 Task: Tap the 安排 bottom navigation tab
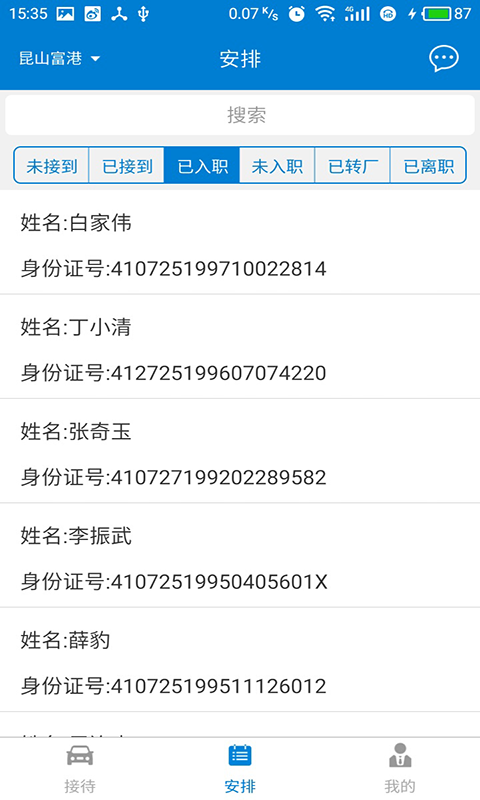tap(240, 769)
